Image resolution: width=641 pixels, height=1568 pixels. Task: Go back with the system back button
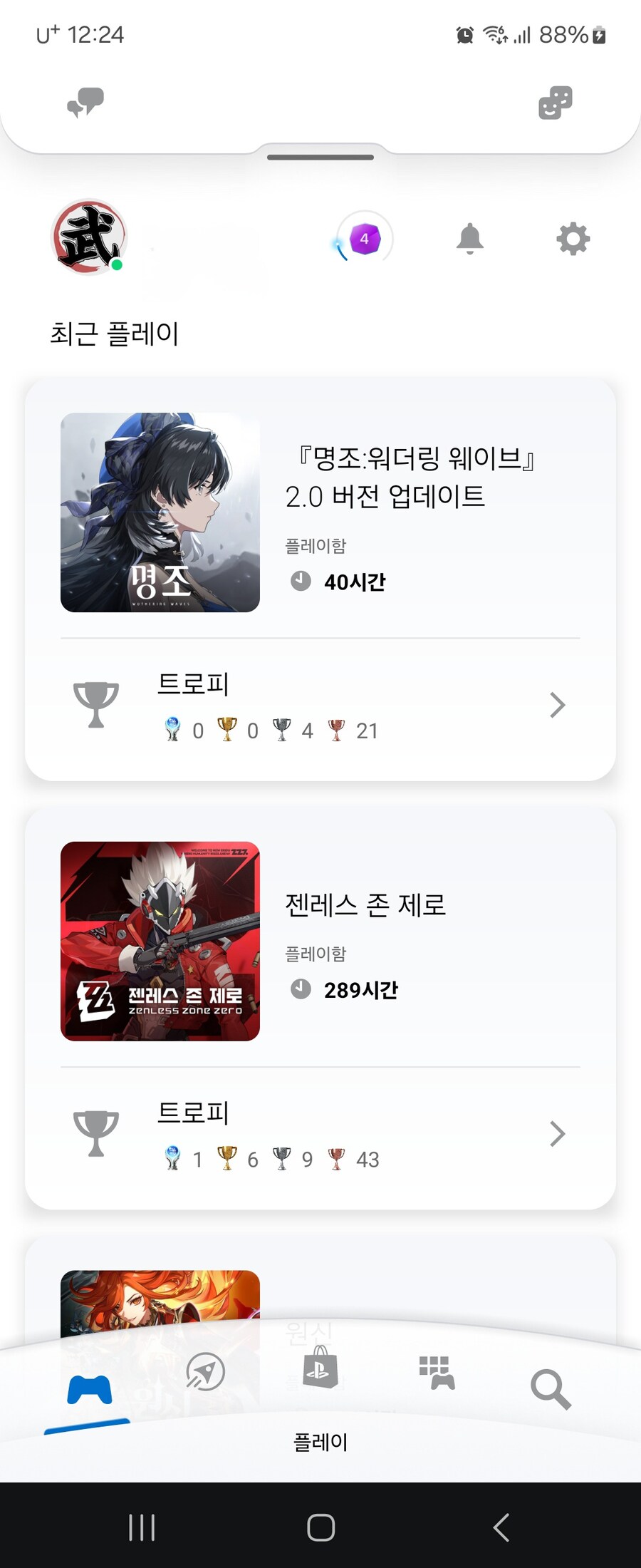[501, 1527]
